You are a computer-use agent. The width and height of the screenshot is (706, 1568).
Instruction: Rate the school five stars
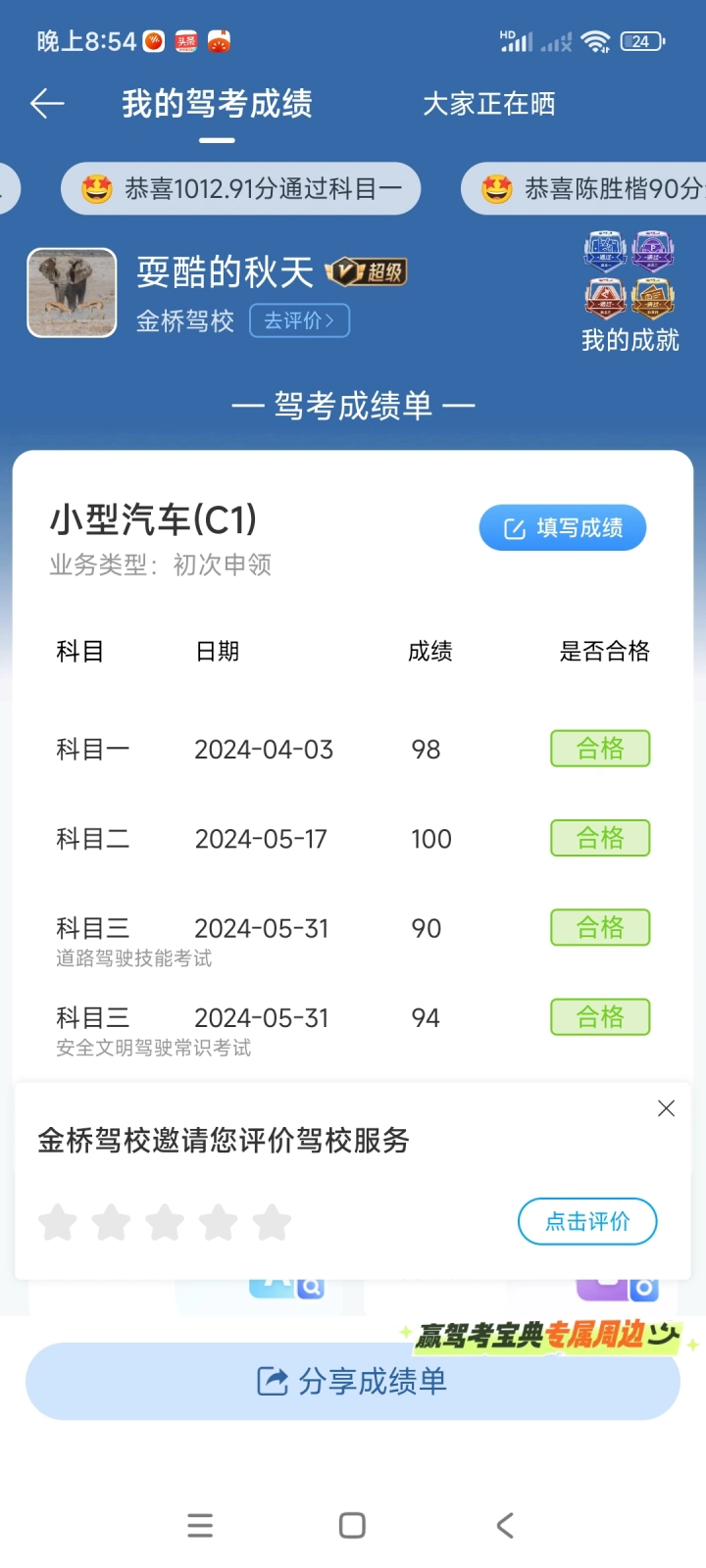pyautogui.click(x=272, y=1222)
